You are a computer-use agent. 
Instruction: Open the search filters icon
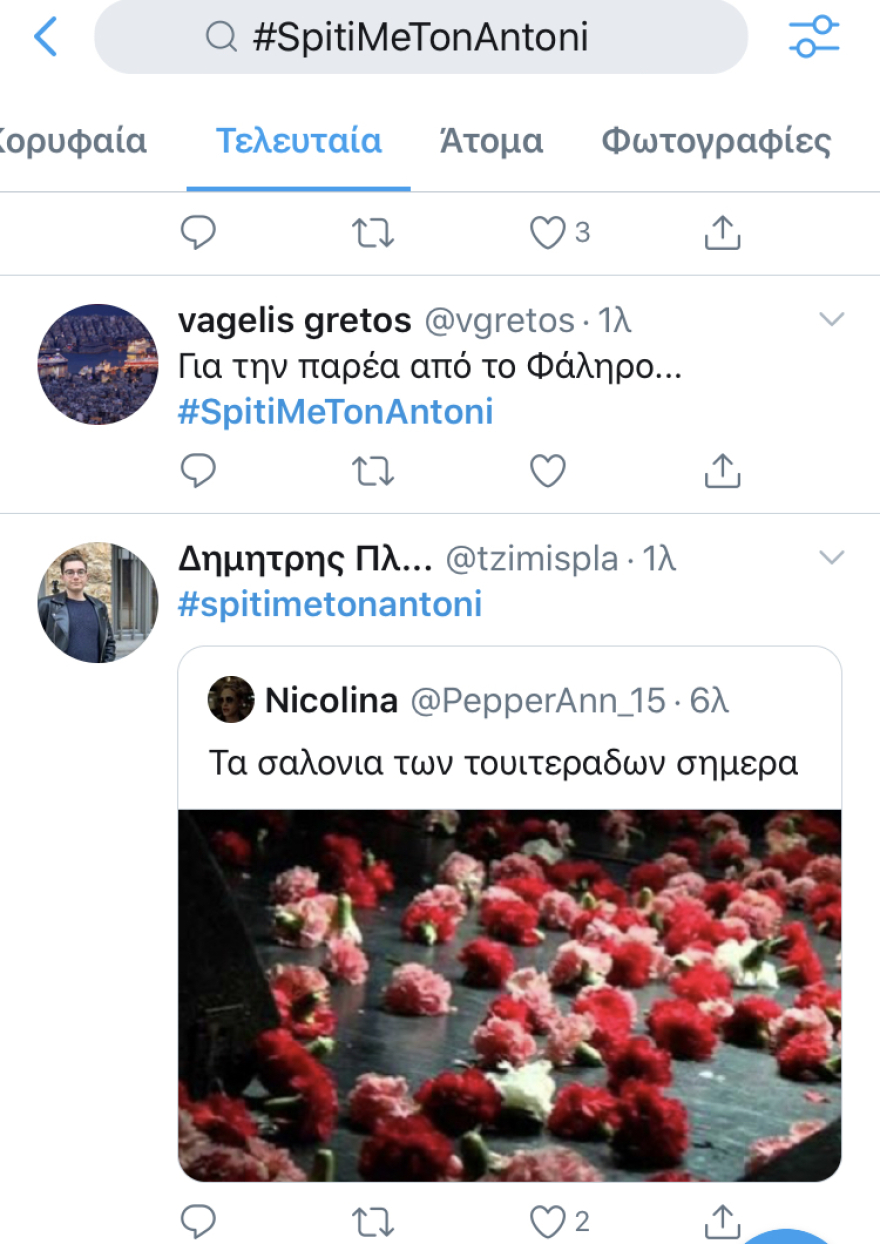[x=813, y=37]
